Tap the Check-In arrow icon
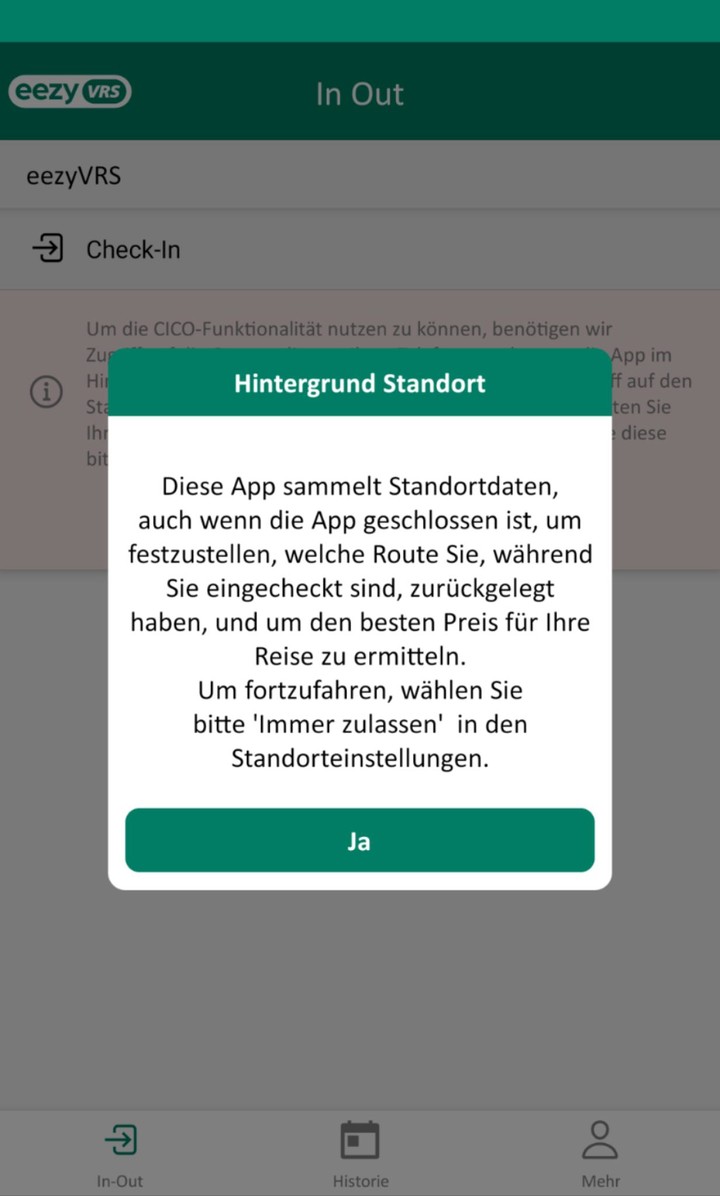The width and height of the screenshot is (720, 1196). point(48,248)
